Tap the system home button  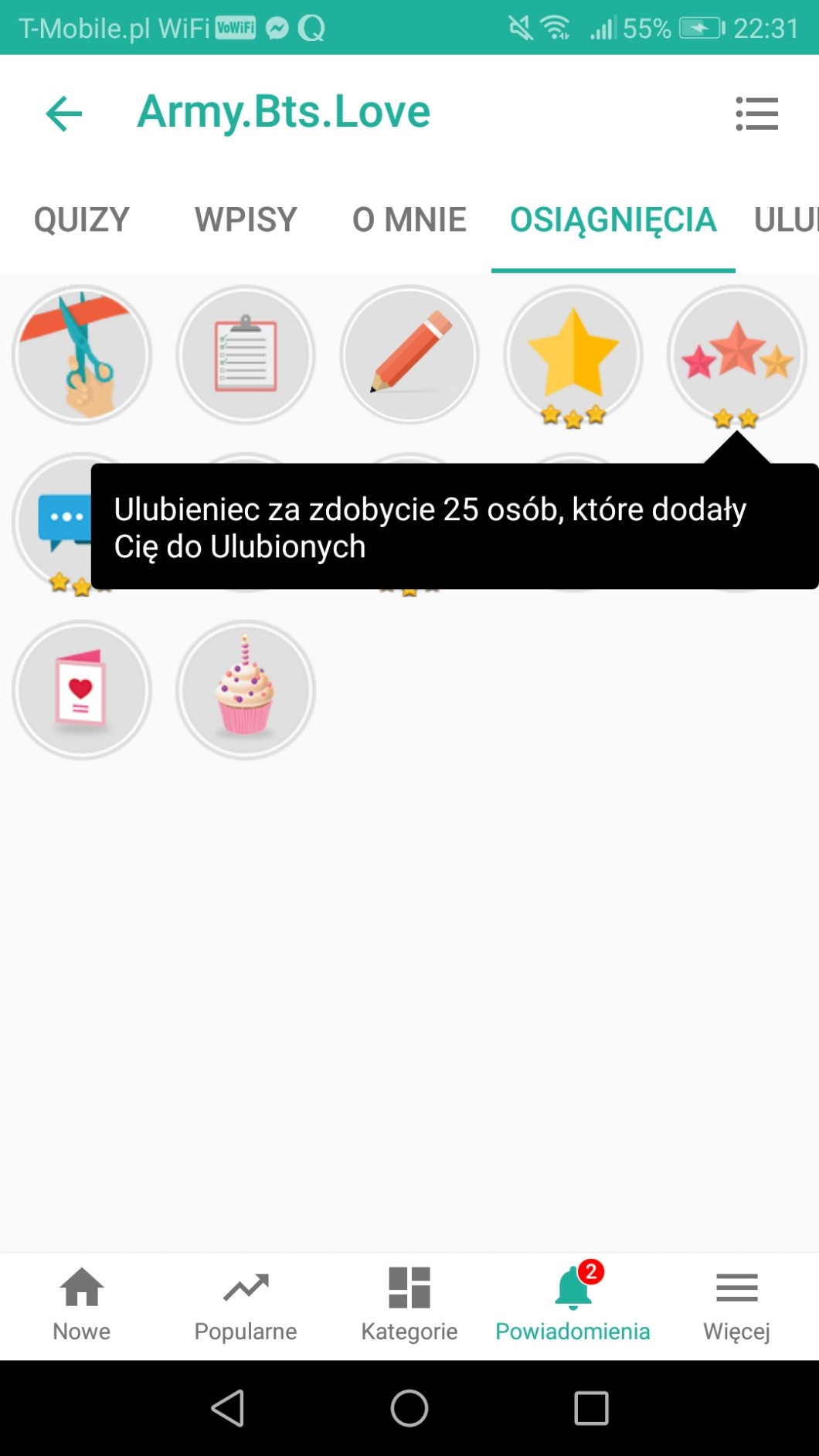click(x=409, y=1408)
